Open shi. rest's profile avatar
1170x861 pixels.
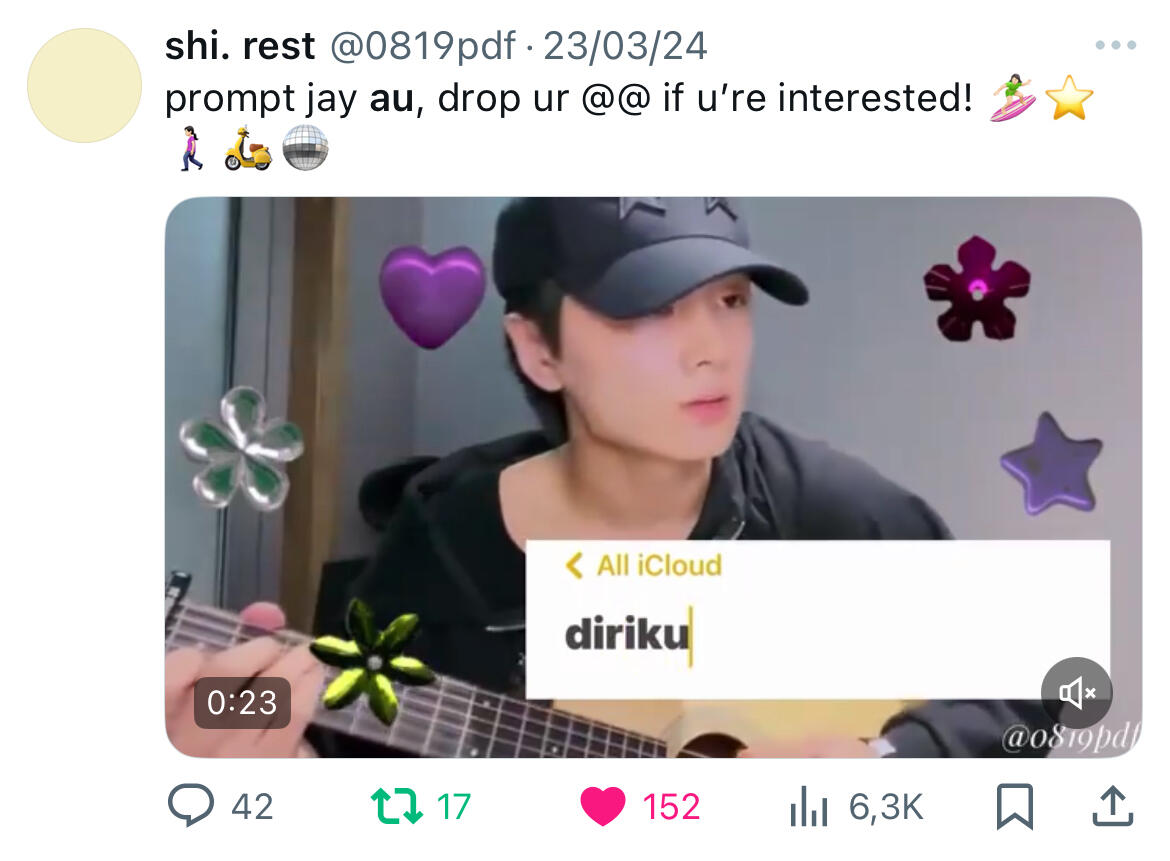pos(84,85)
